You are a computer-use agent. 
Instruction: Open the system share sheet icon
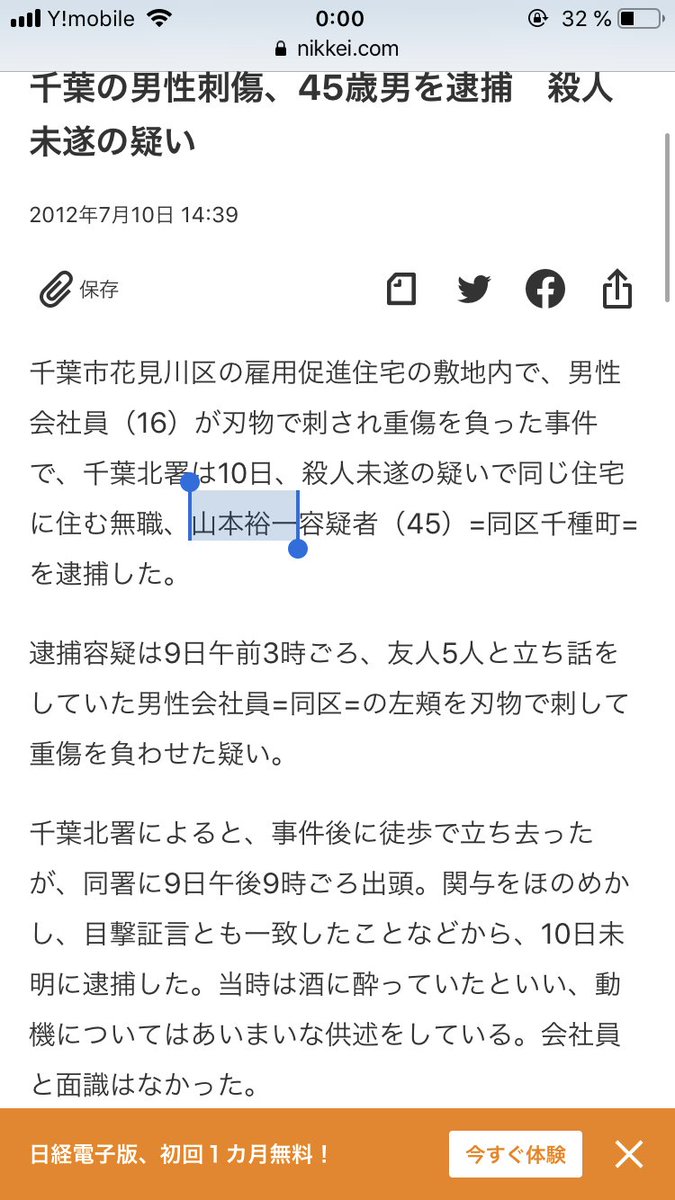(x=617, y=290)
